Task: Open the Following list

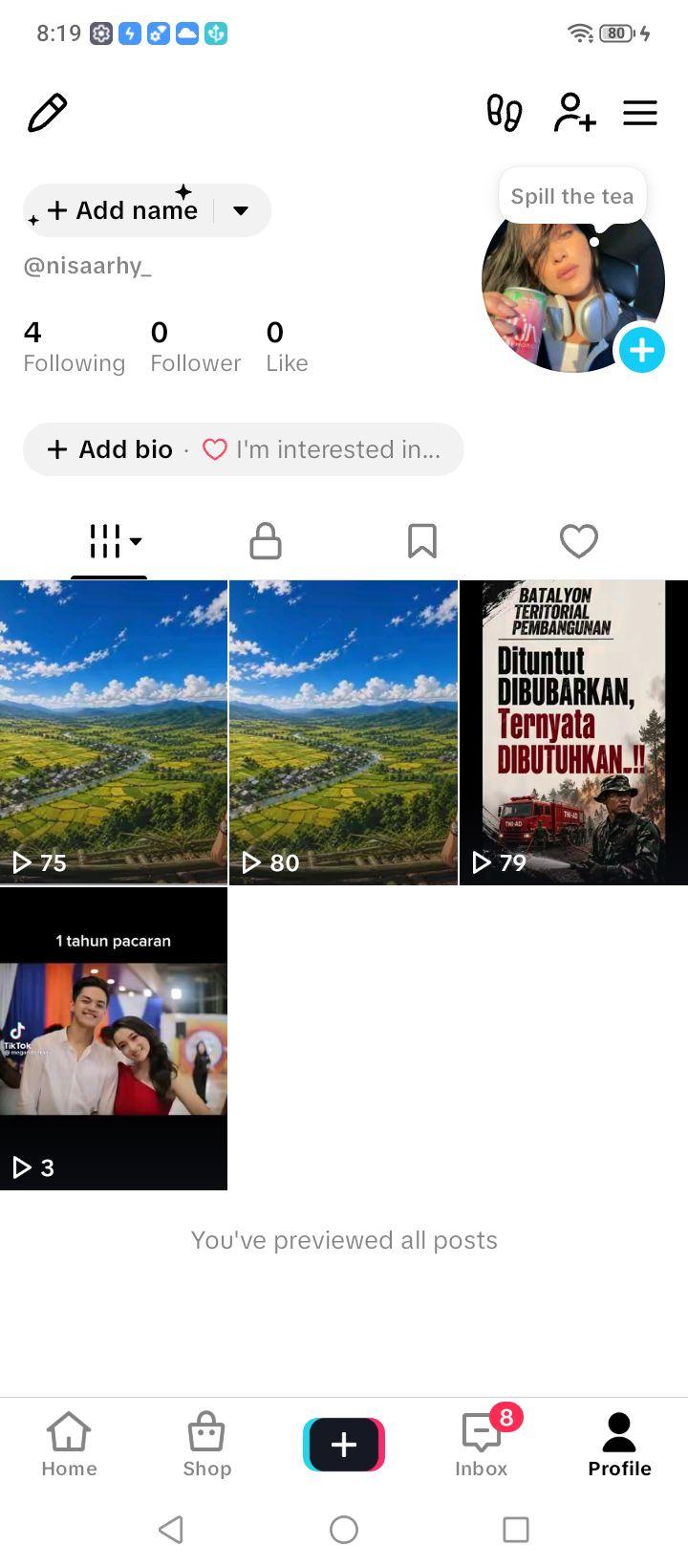Action: 75,347
